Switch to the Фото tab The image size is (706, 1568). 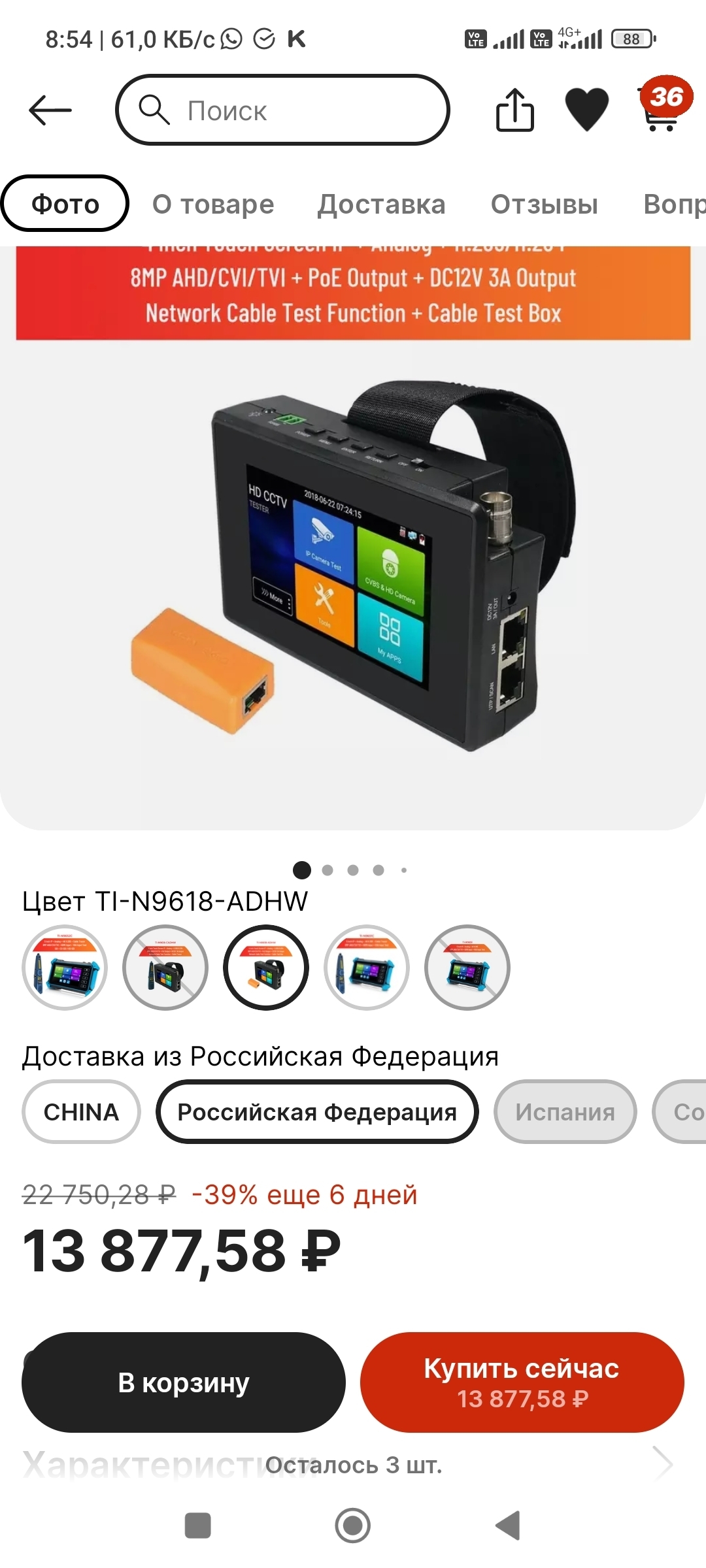click(x=65, y=204)
